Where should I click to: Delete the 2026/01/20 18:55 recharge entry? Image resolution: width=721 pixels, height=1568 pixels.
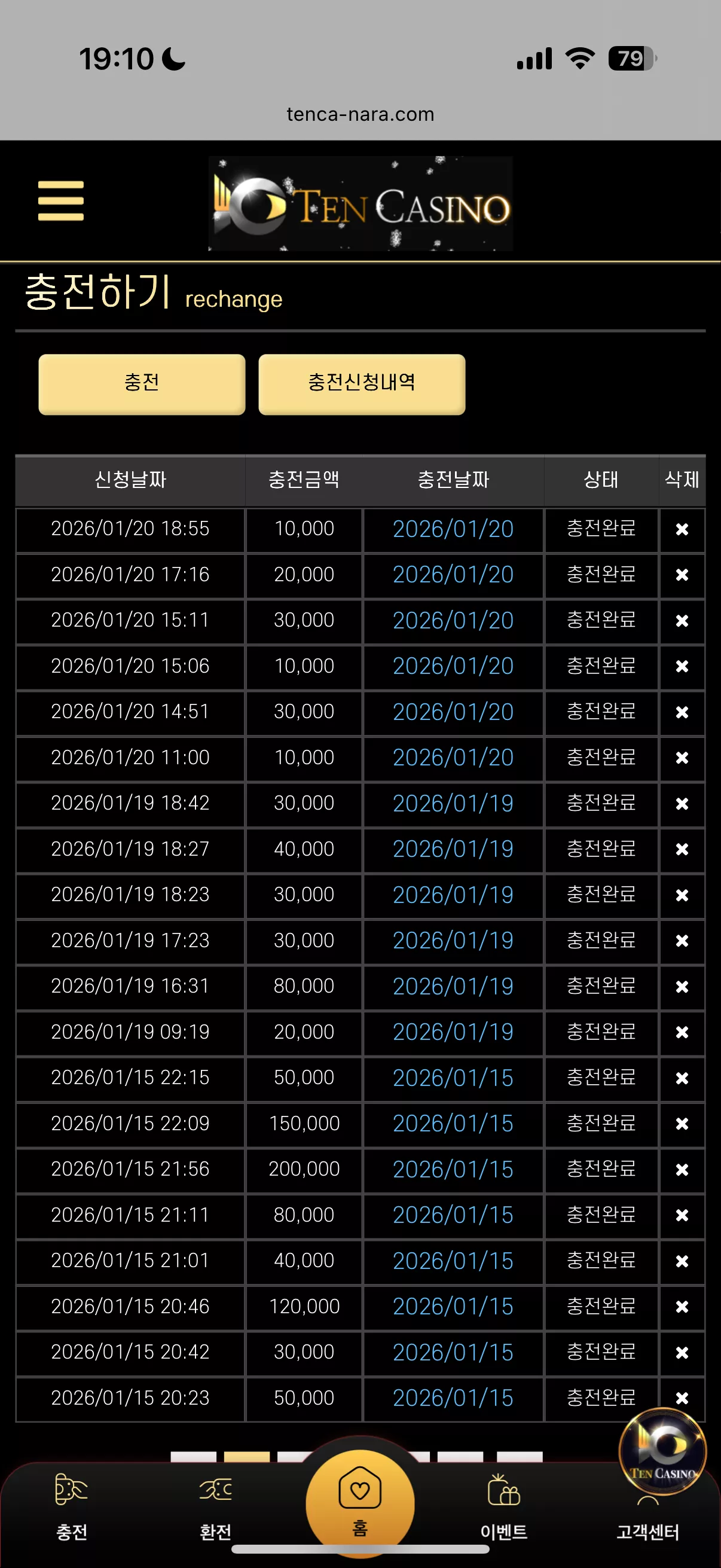click(682, 530)
